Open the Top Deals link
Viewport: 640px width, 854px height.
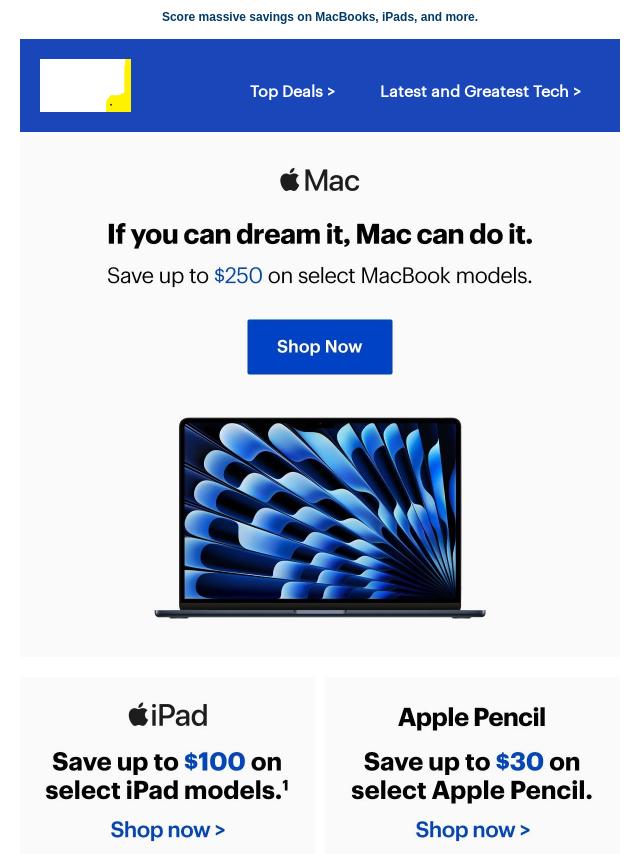click(292, 91)
